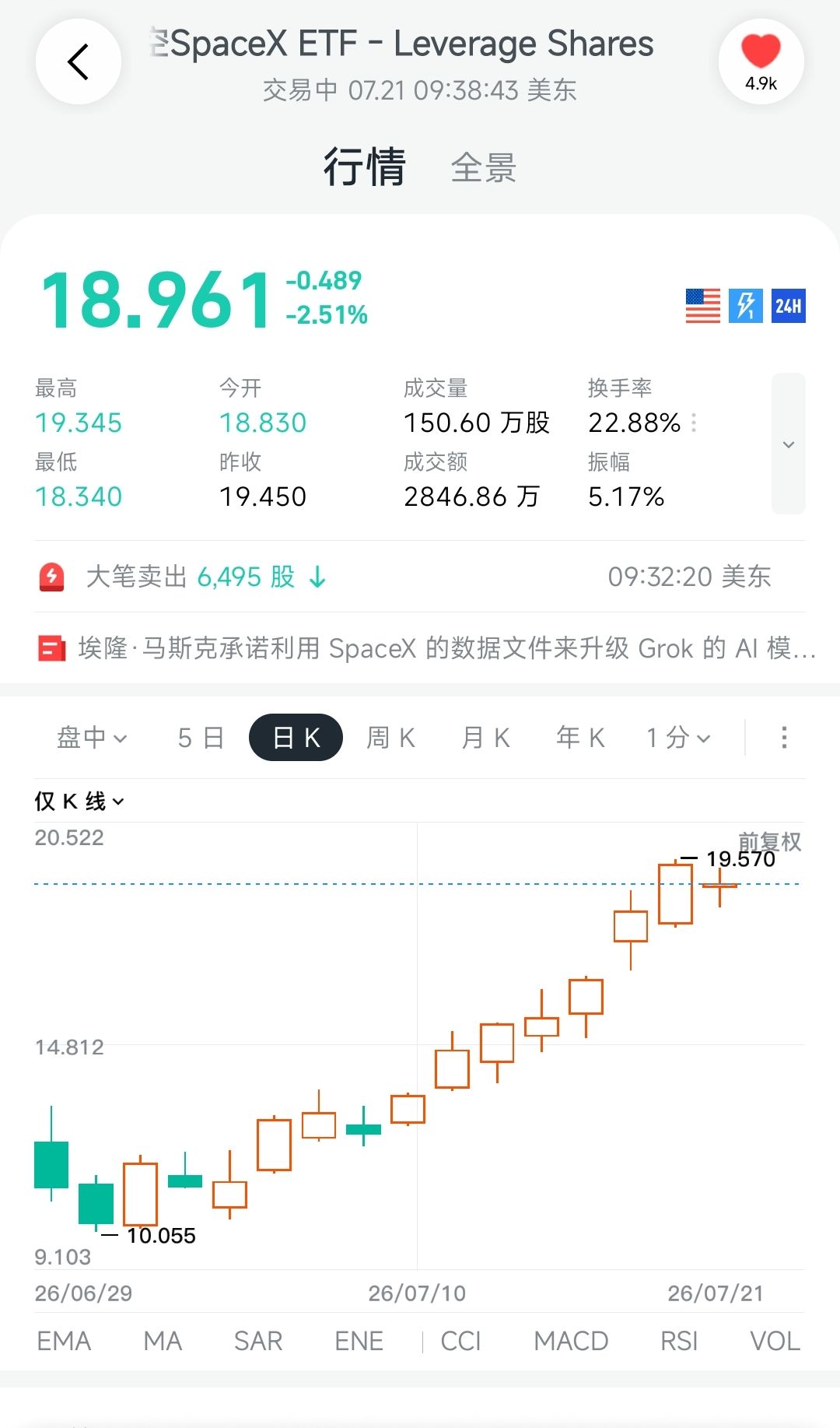Expand the quote details chevron
Viewport: 840px width, 1428px height.
[x=789, y=444]
